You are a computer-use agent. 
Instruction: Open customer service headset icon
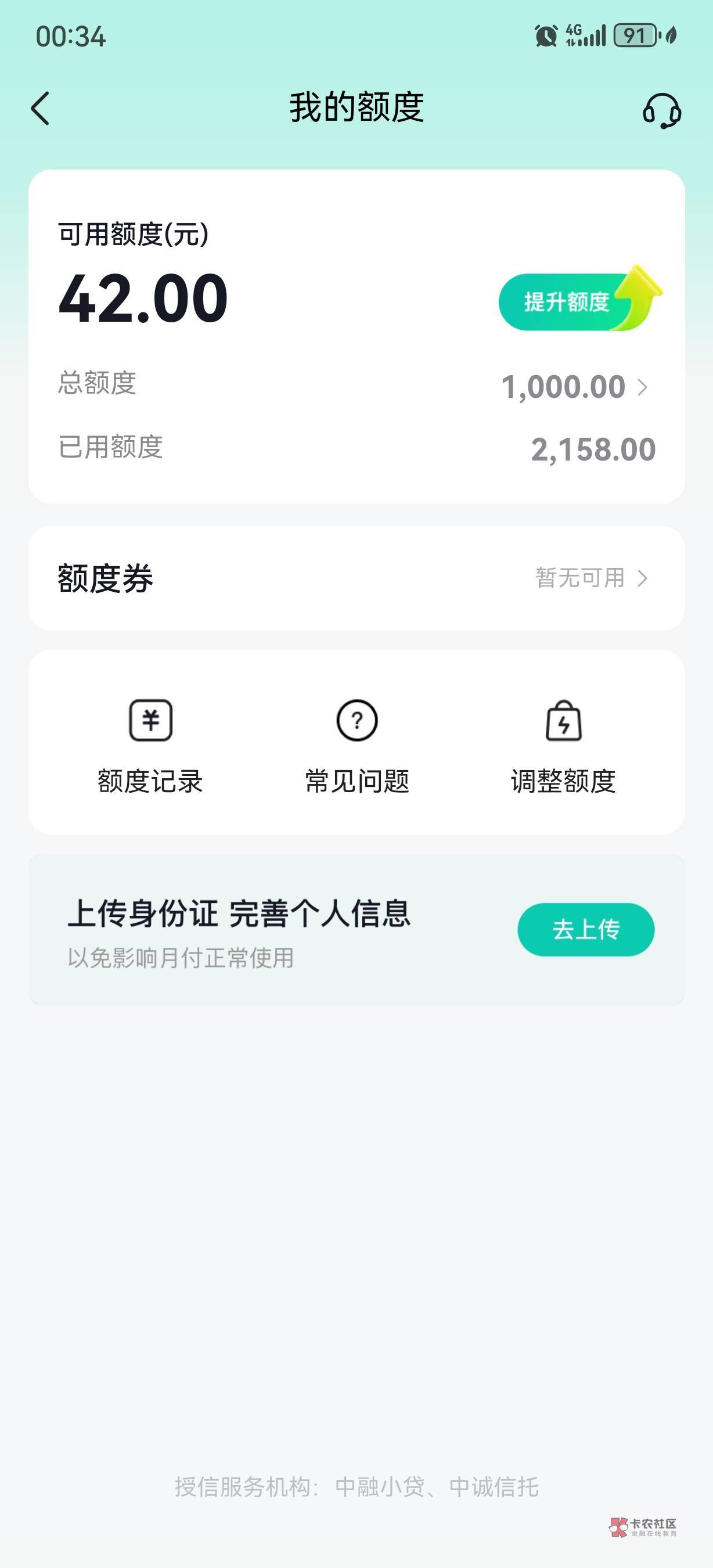click(x=661, y=110)
